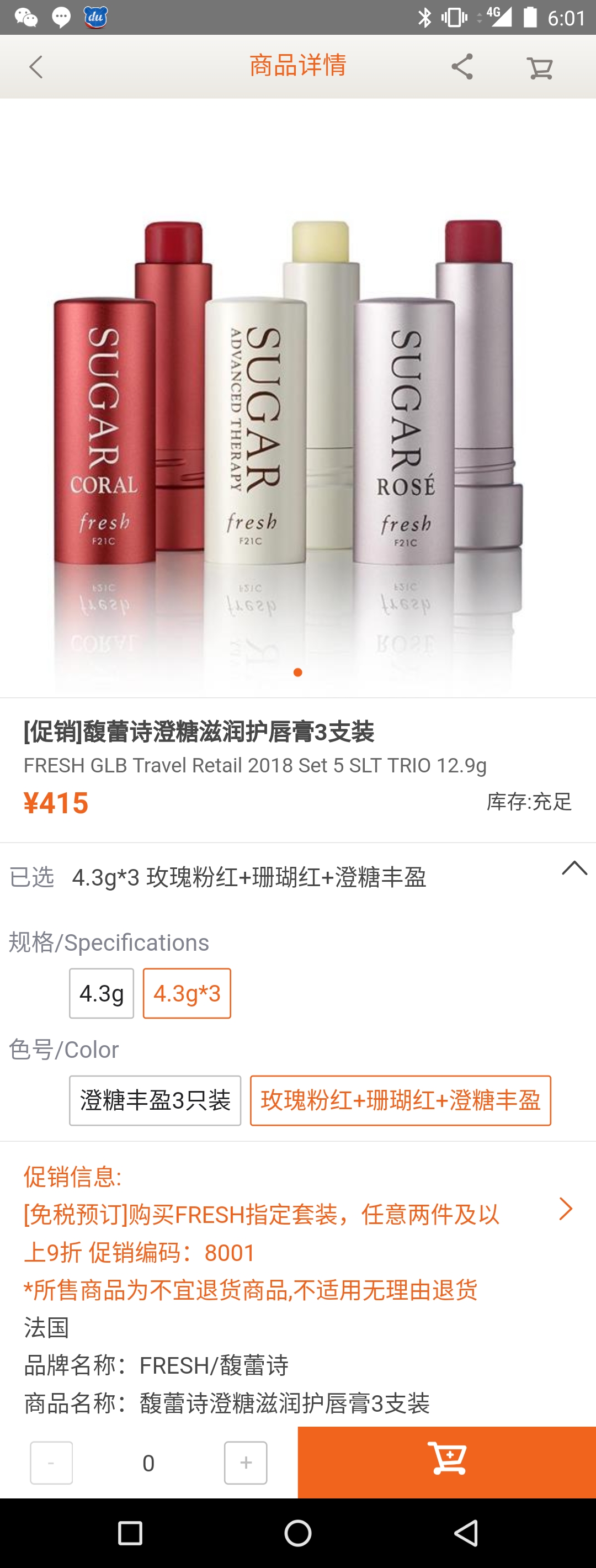Go back using the top-left arrow
The width and height of the screenshot is (596, 1568).
[x=35, y=66]
